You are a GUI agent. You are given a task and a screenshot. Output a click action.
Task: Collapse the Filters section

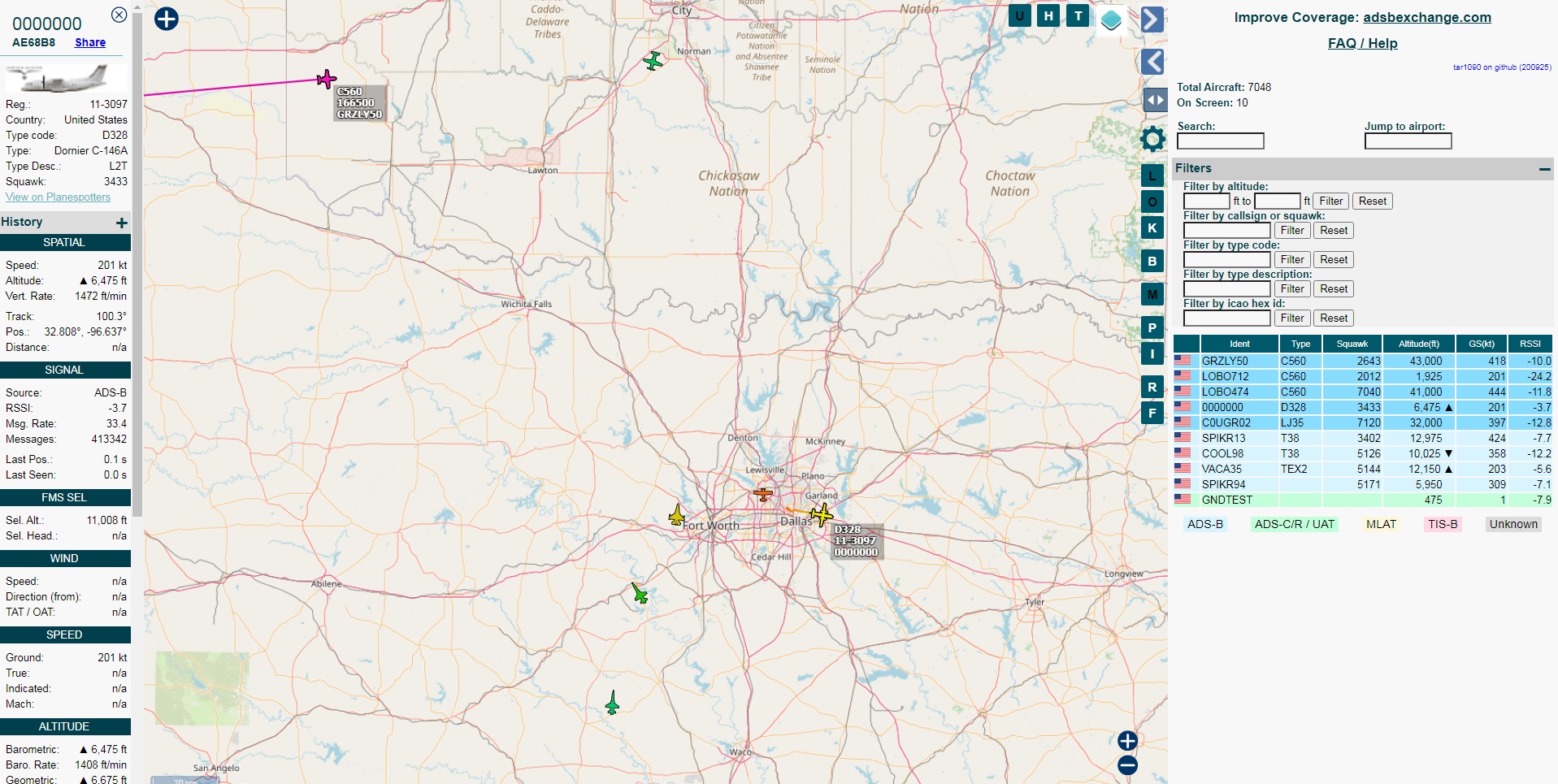coord(1544,169)
